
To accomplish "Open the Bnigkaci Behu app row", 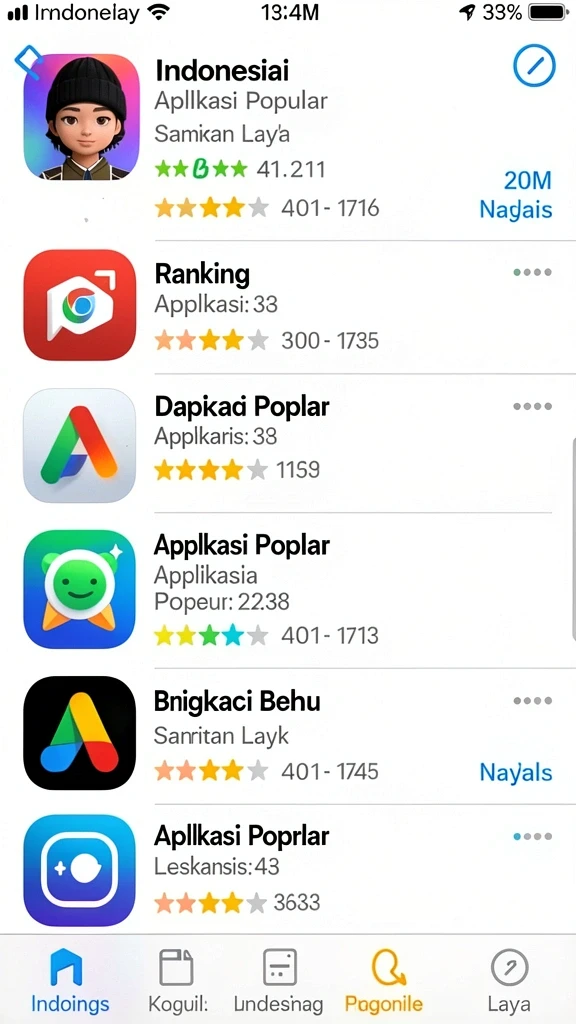I will (x=288, y=736).
